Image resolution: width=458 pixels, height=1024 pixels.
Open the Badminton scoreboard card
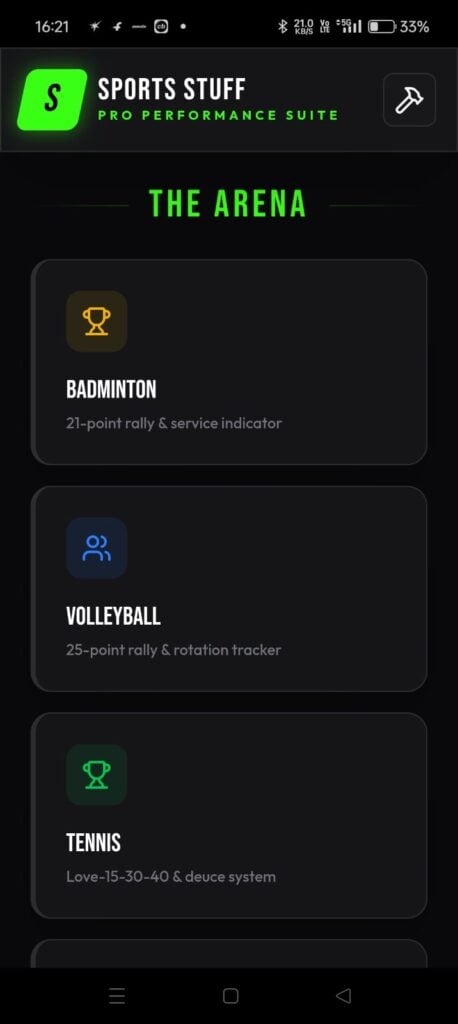point(229,362)
